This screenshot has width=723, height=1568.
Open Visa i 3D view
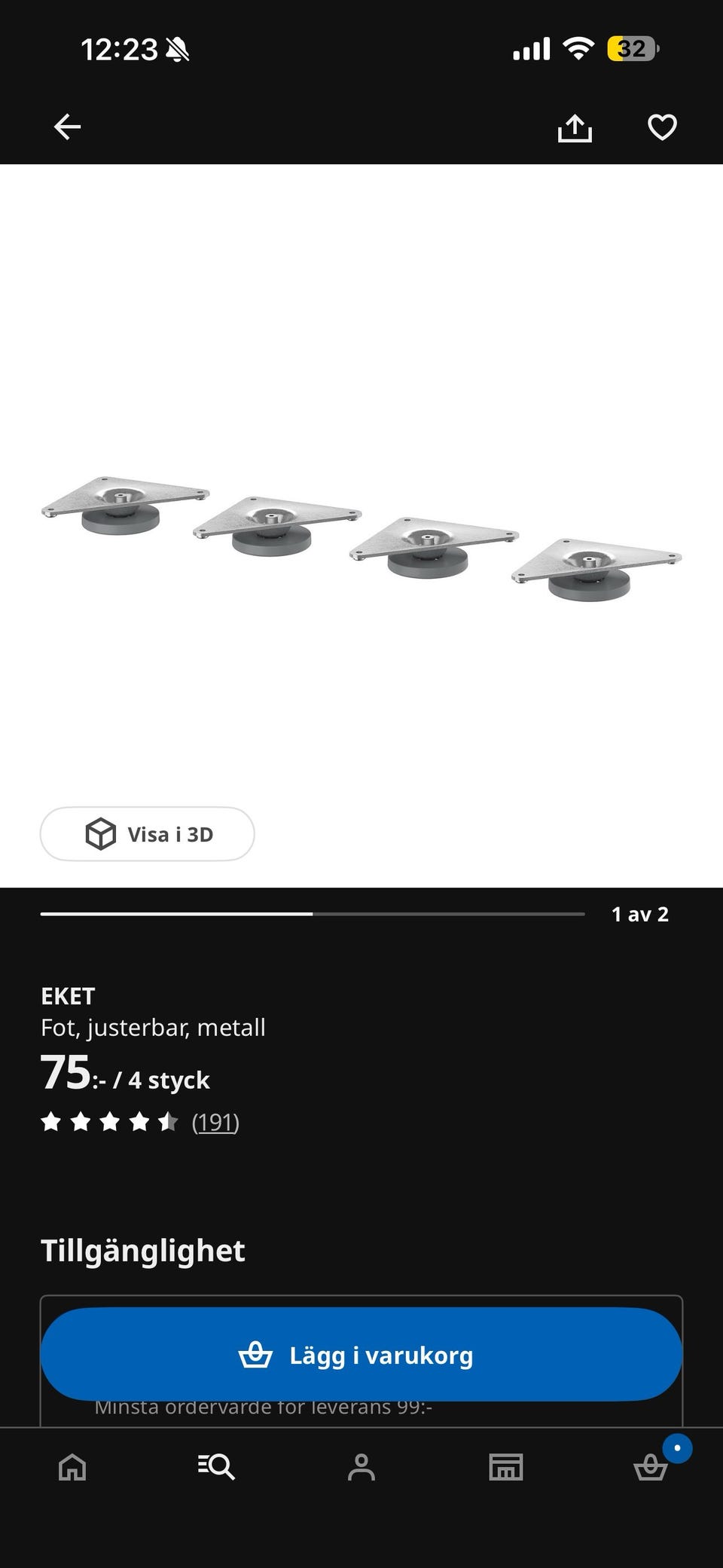point(147,834)
